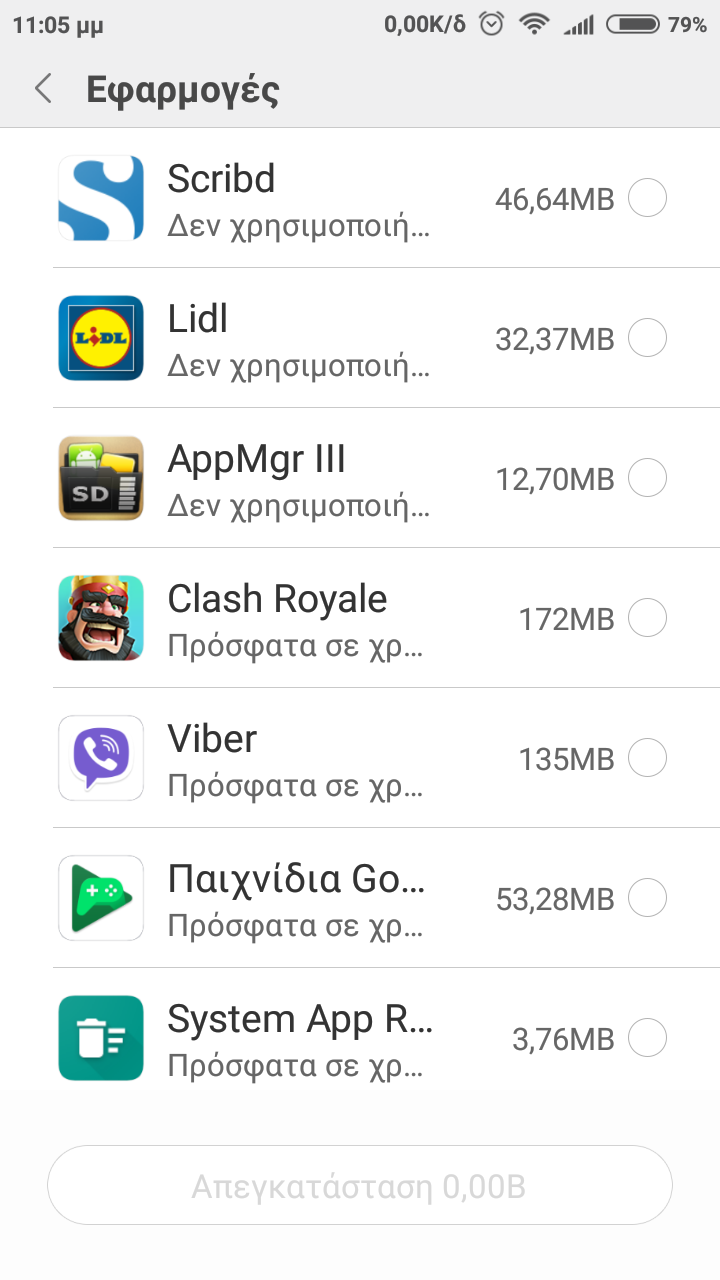Select Clash Royale for removal
Viewport: 720px width, 1280px height.
click(x=647, y=619)
